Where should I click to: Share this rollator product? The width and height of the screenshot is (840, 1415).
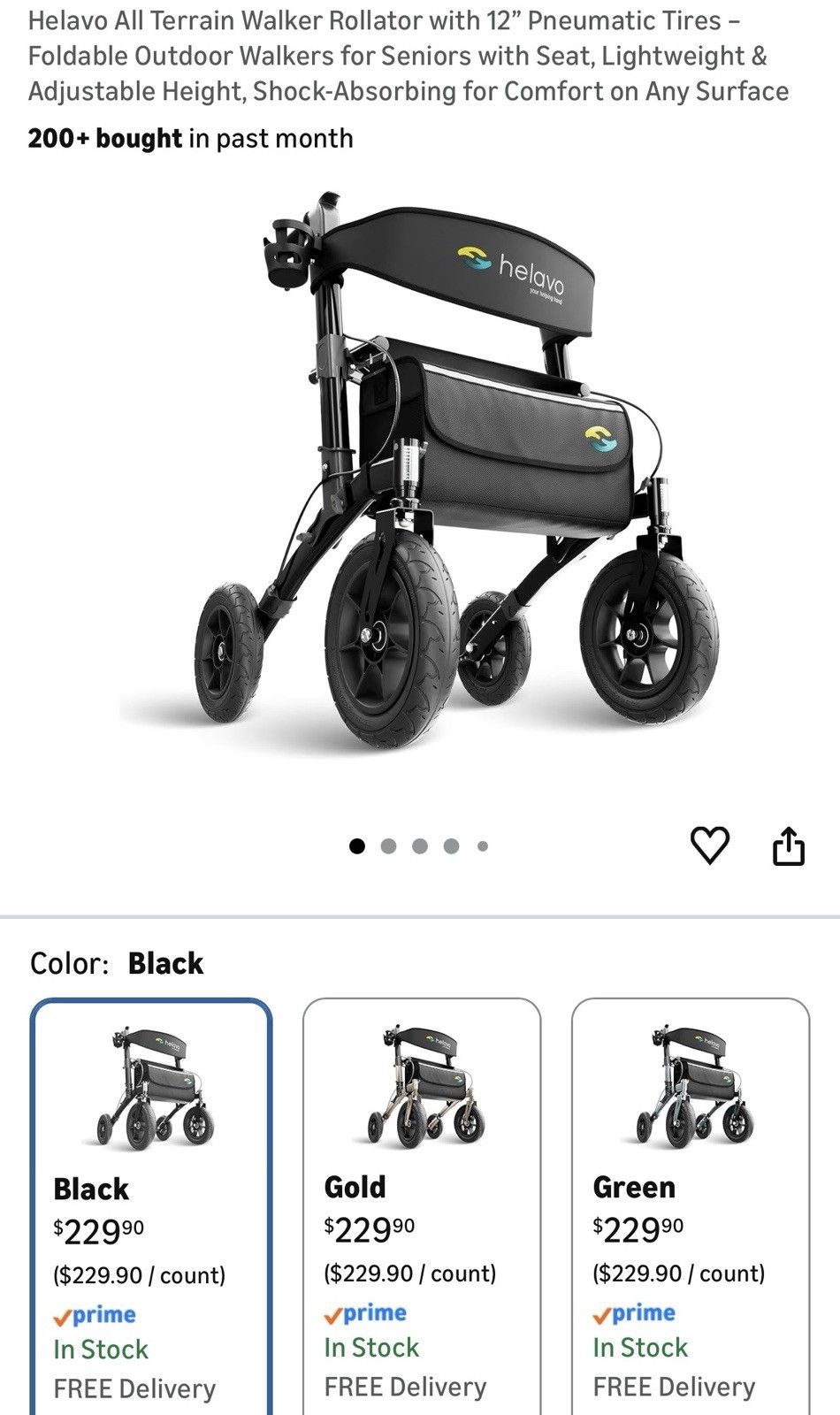(788, 846)
